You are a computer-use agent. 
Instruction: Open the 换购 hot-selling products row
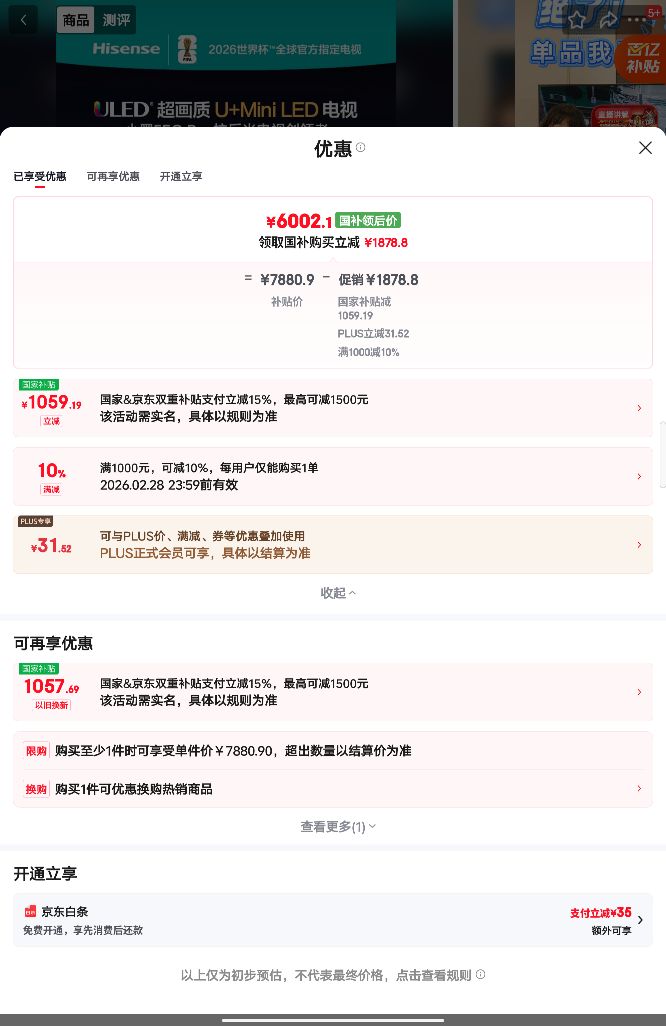pyautogui.click(x=332, y=788)
